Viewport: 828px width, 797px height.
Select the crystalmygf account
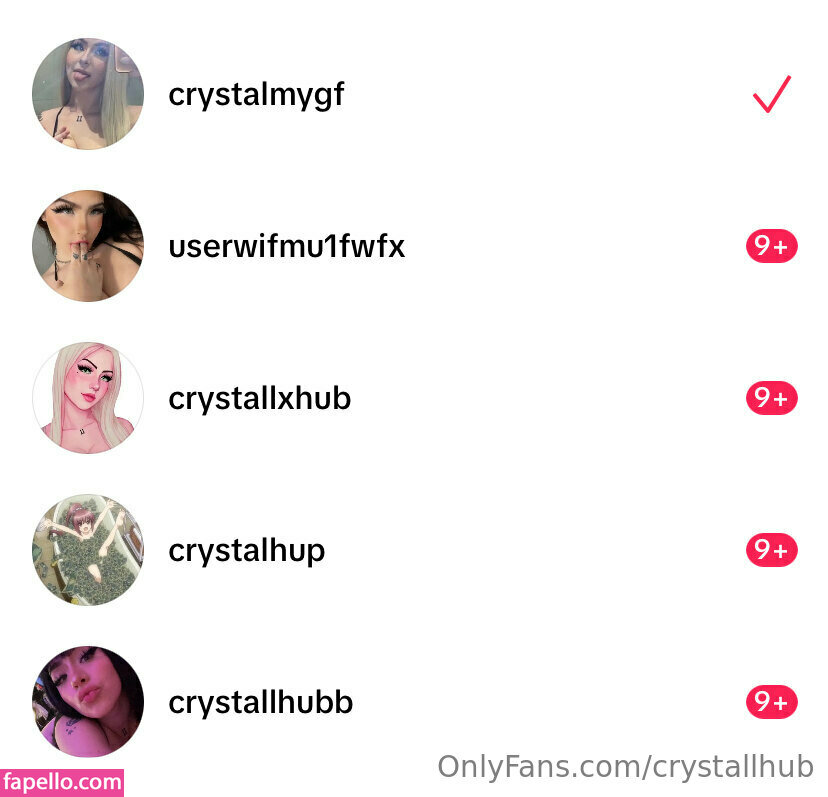pos(256,95)
